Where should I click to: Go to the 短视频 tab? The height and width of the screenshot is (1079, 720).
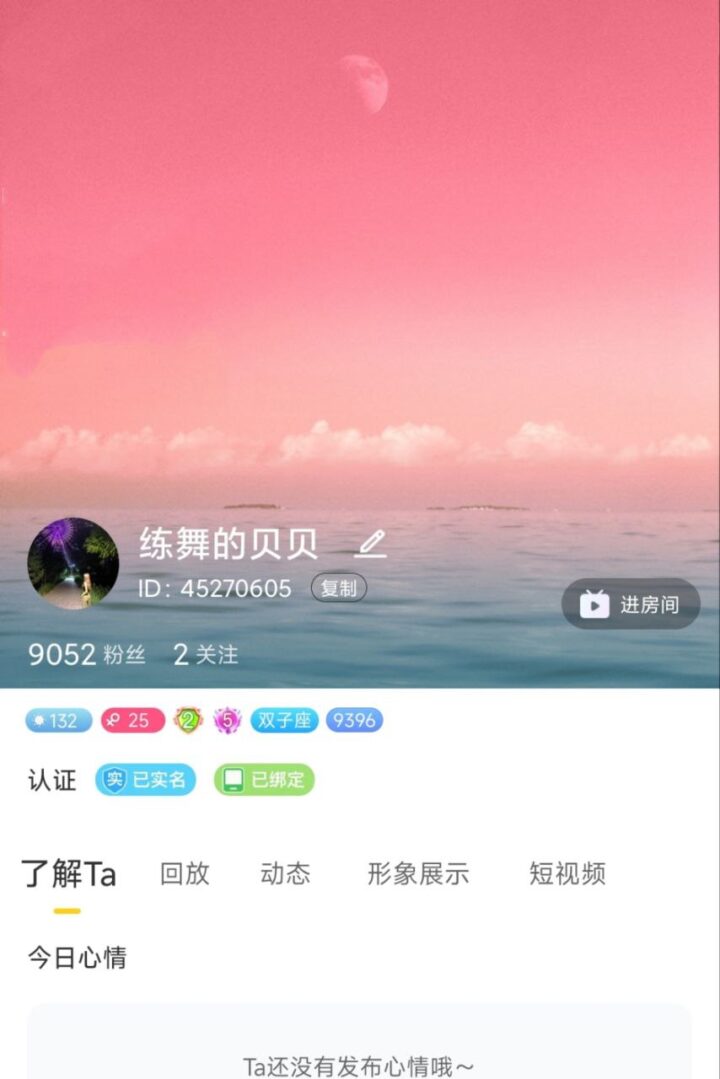[x=567, y=873]
